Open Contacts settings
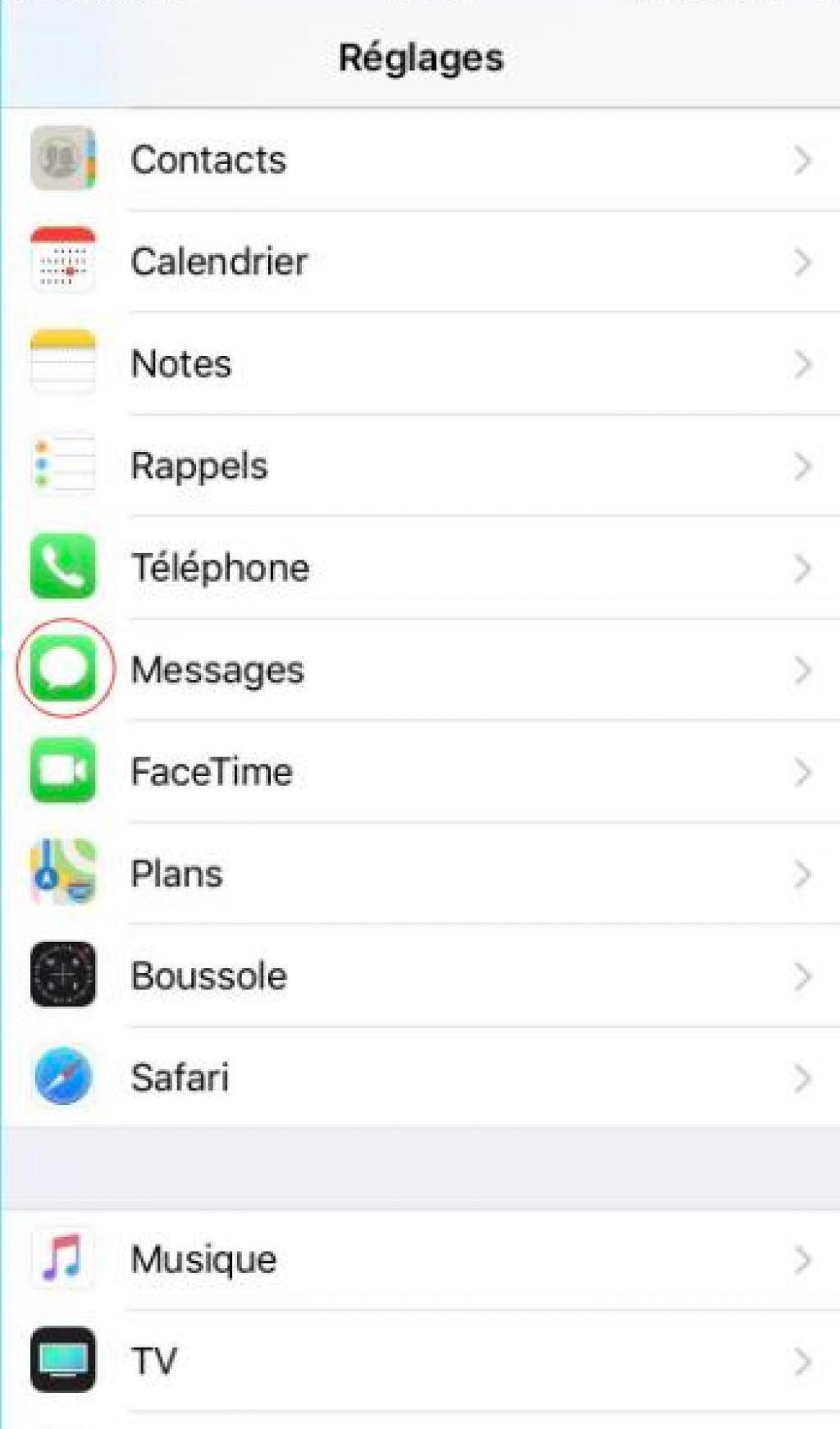The height and width of the screenshot is (1429, 840). pos(420,159)
